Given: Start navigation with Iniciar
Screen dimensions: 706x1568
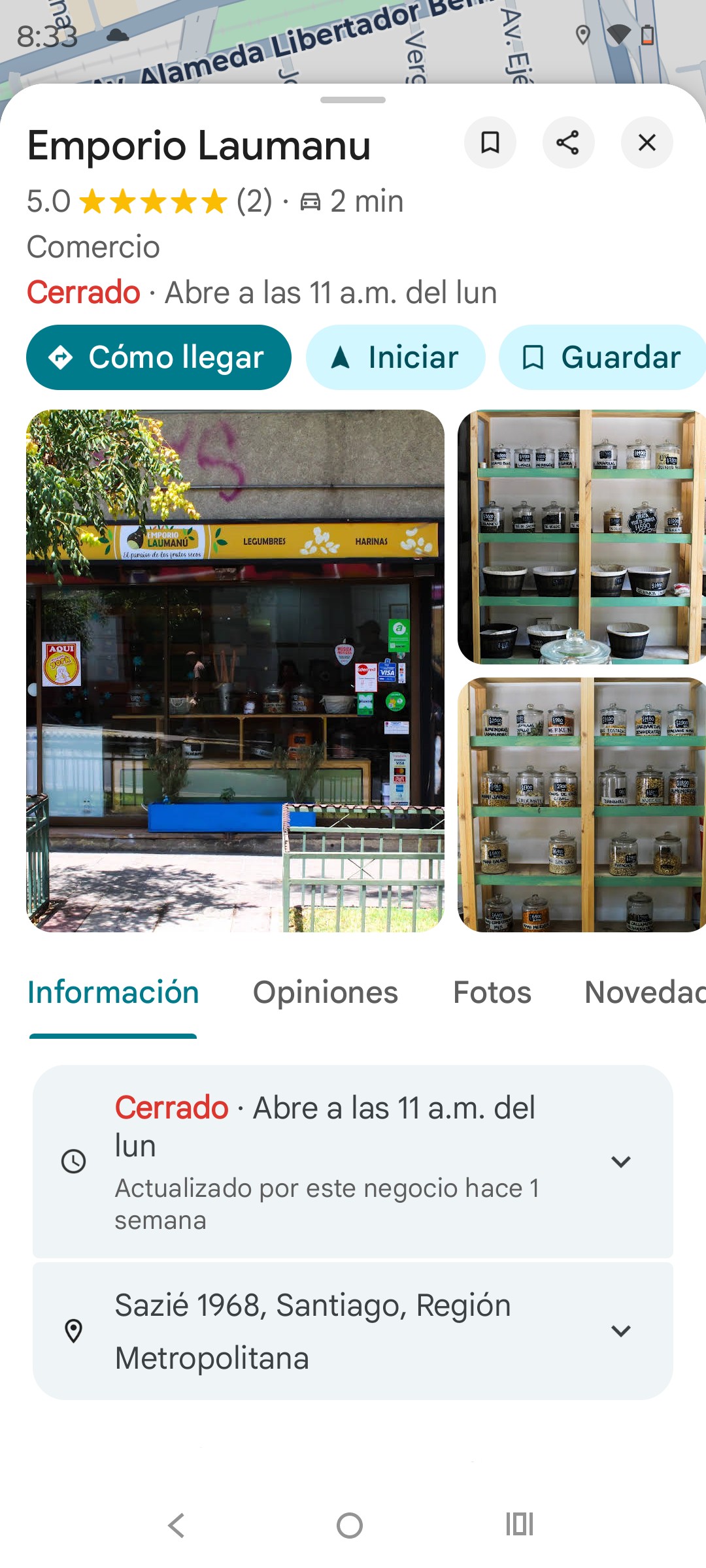Looking at the screenshot, I should (395, 357).
